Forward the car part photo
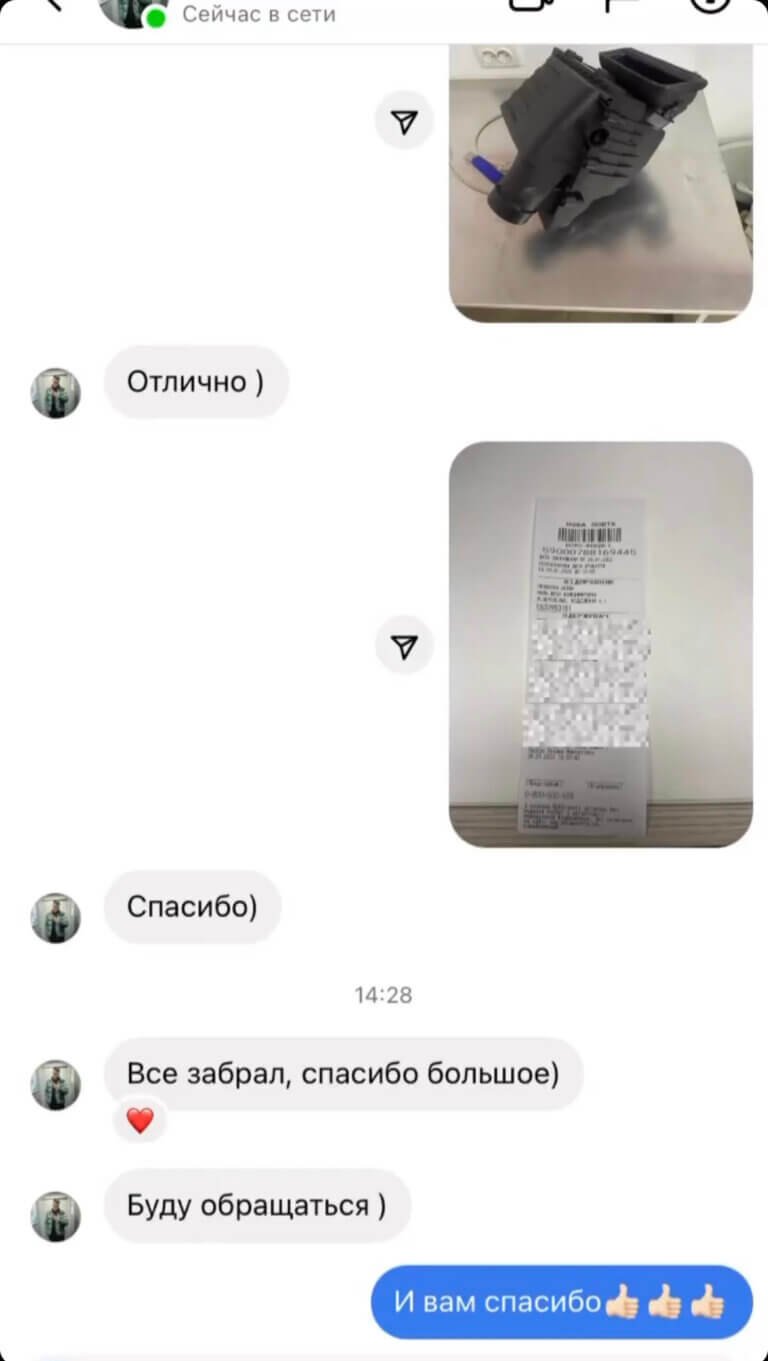This screenshot has height=1361, width=768. (404, 121)
